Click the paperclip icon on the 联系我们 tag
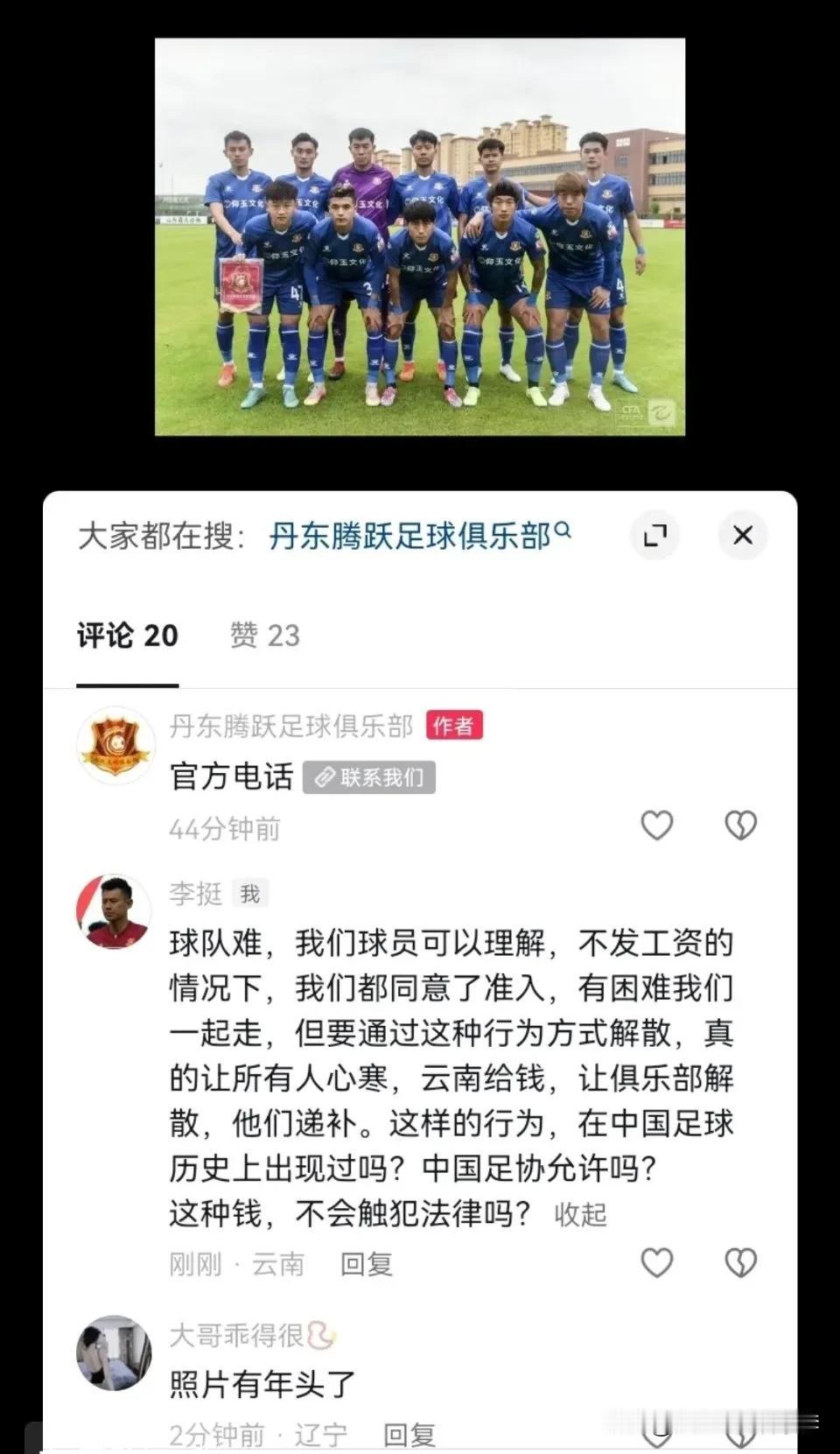This screenshot has width=840, height=1454. [x=324, y=776]
